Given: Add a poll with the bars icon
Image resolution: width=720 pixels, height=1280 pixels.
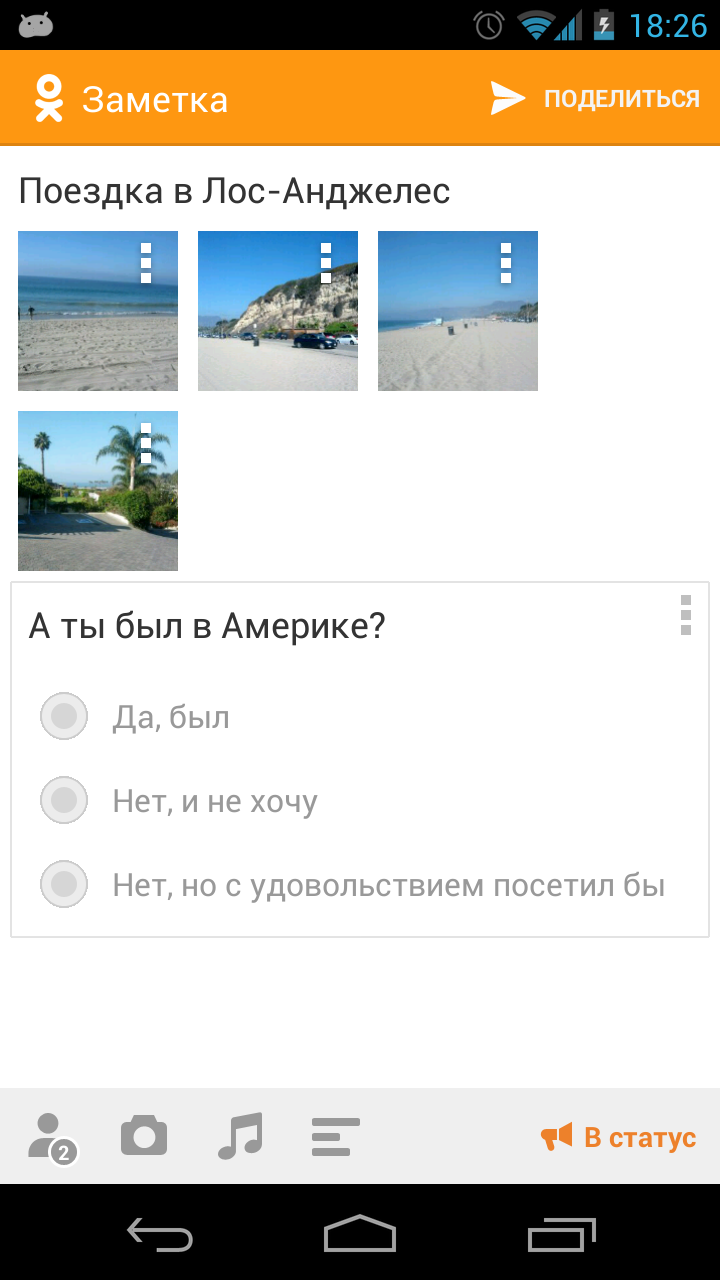Looking at the screenshot, I should pyautogui.click(x=335, y=1137).
